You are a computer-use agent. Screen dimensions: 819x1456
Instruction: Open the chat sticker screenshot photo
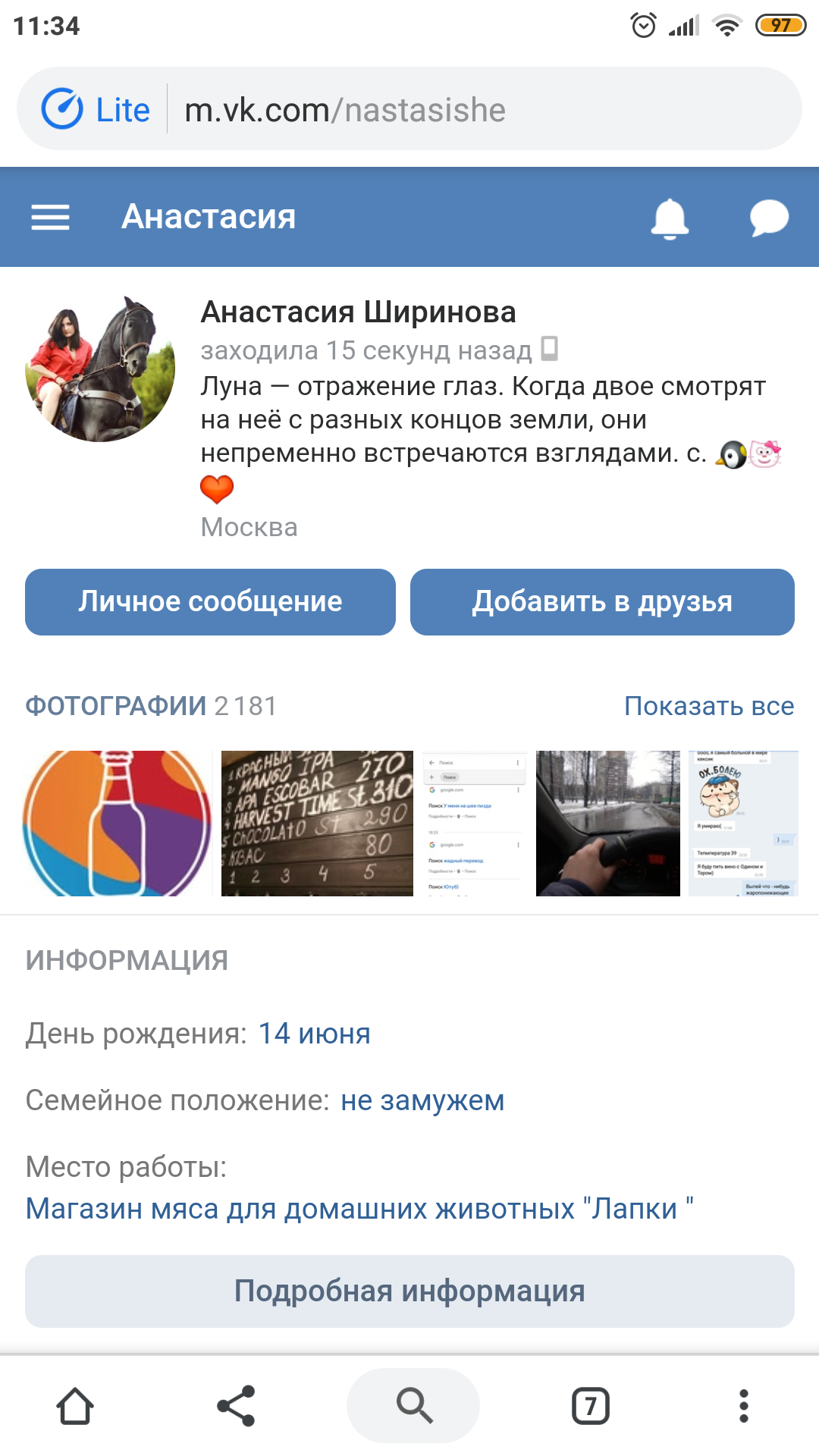[x=744, y=824]
